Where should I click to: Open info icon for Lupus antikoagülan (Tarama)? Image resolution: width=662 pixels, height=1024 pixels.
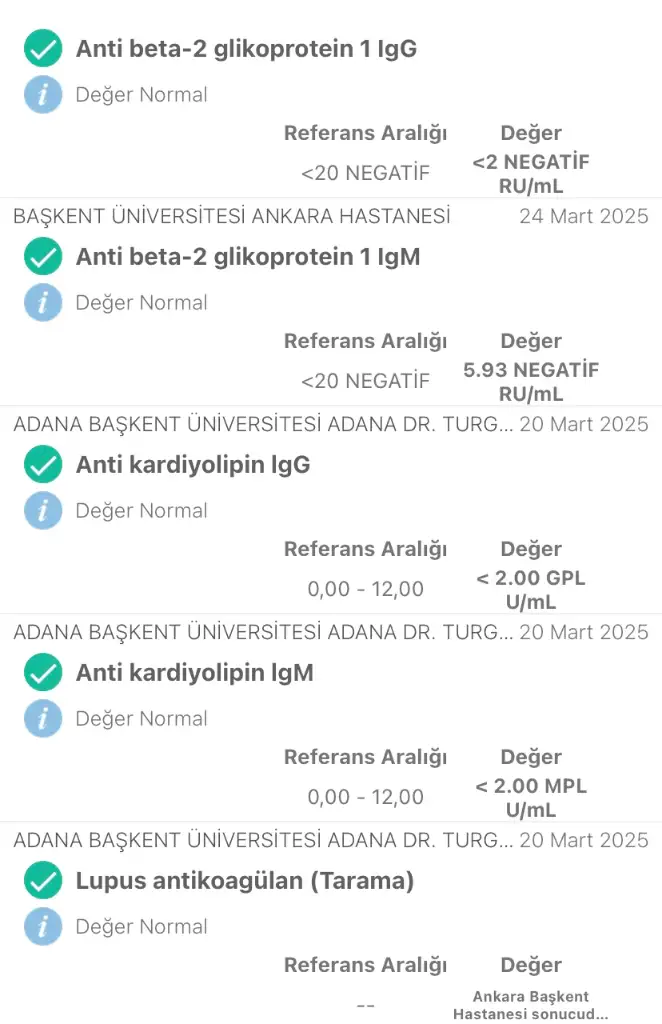43,927
